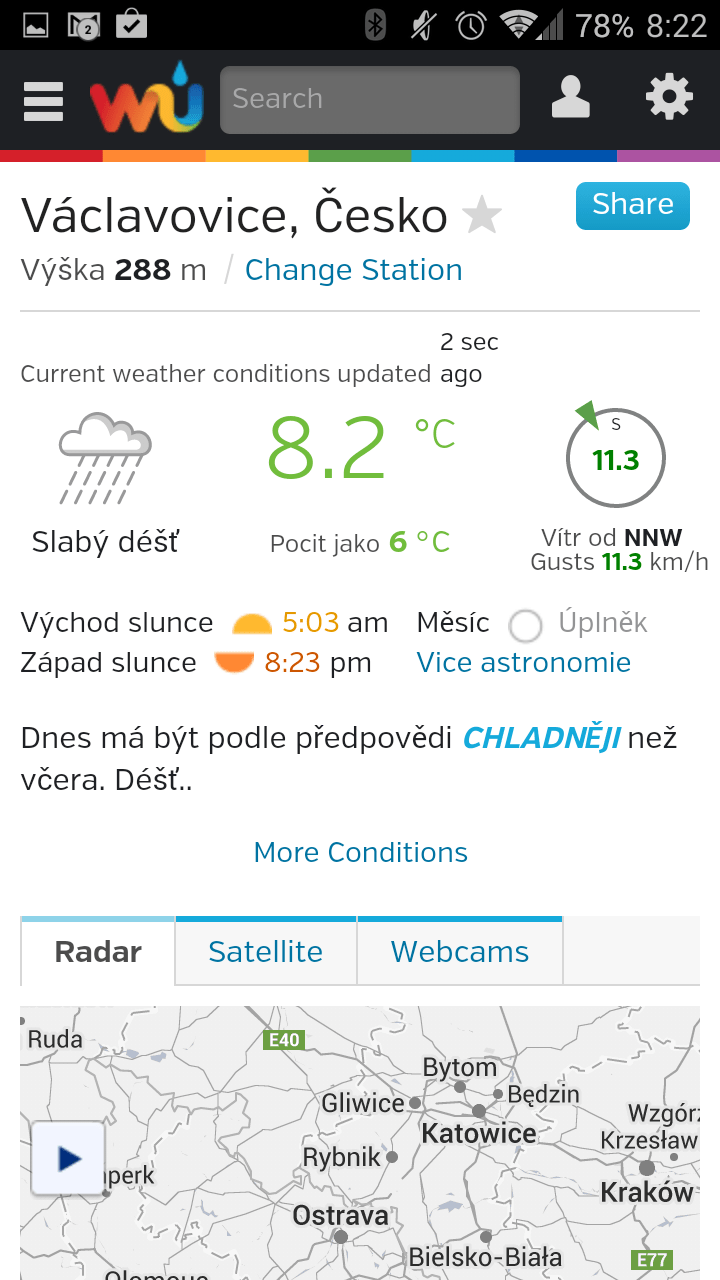720x1280 pixels.
Task: Switch to the Webcams tab
Action: pos(460,952)
